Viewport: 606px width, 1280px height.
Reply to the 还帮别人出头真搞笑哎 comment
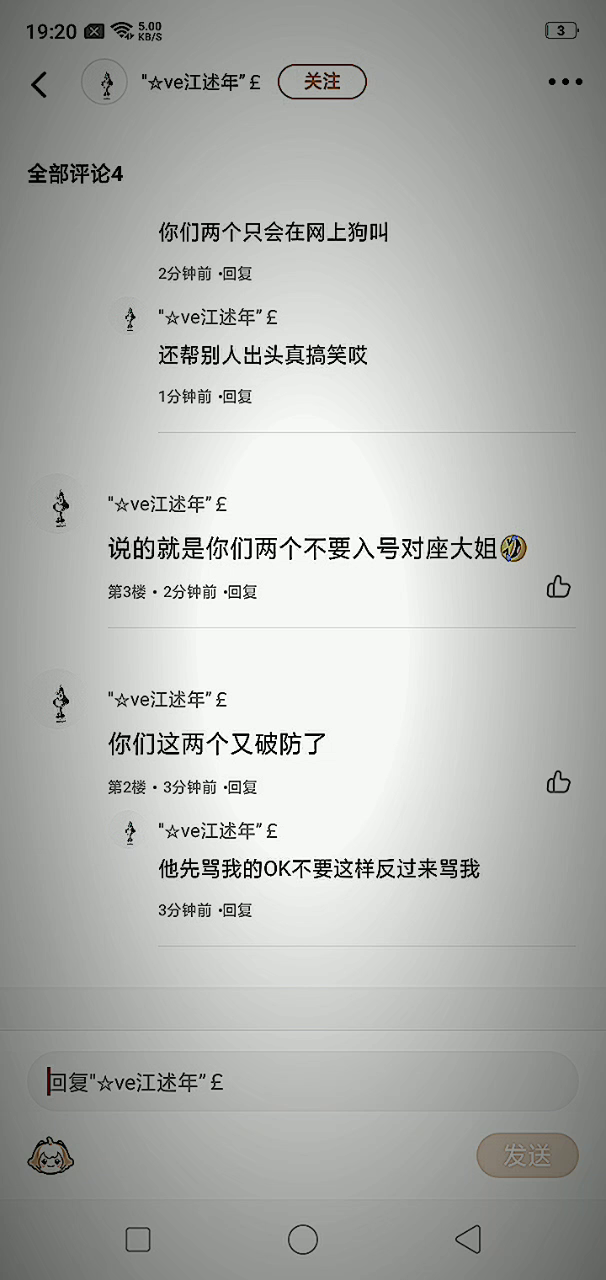(x=238, y=396)
